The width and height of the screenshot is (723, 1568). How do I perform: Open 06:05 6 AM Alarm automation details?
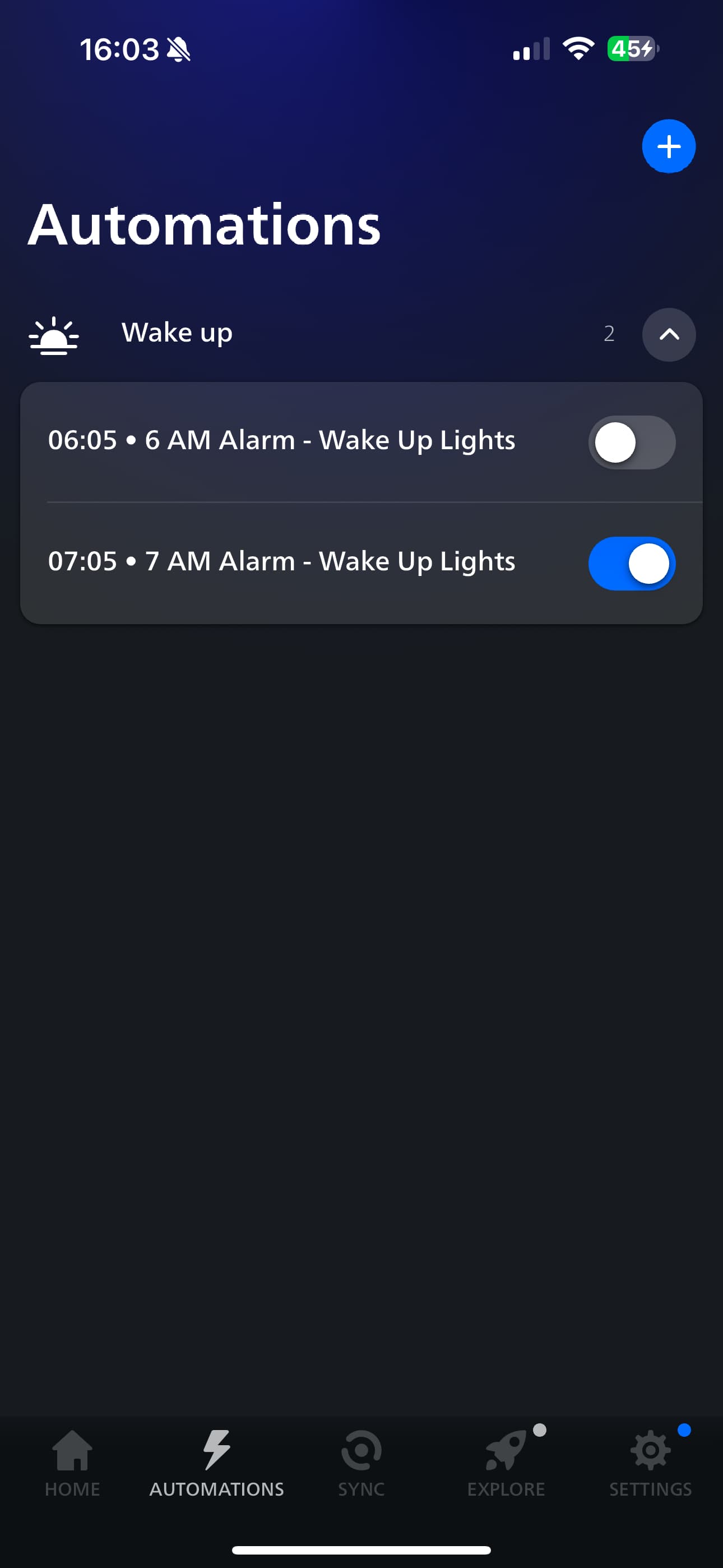point(282,440)
